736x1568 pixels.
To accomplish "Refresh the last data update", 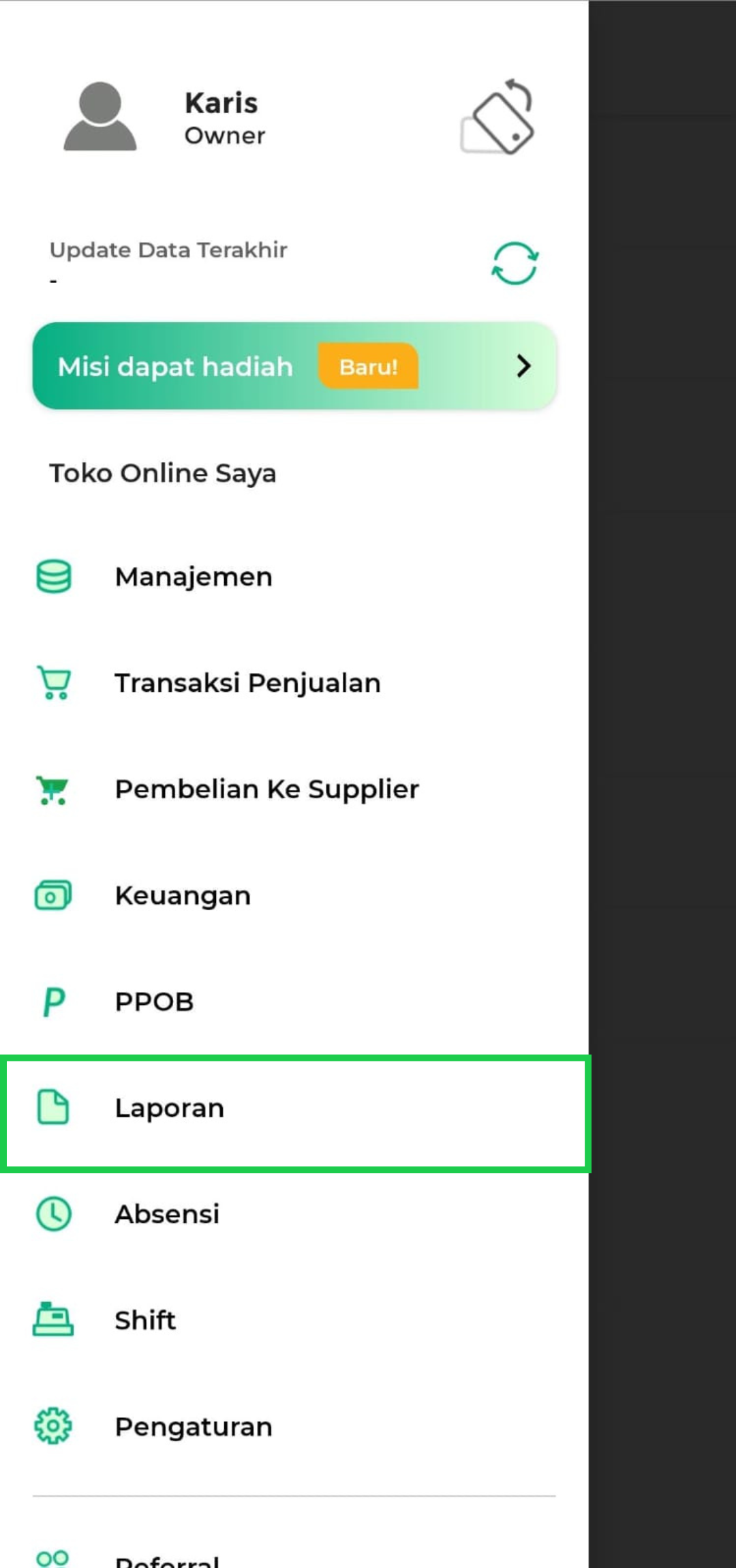I will point(515,263).
